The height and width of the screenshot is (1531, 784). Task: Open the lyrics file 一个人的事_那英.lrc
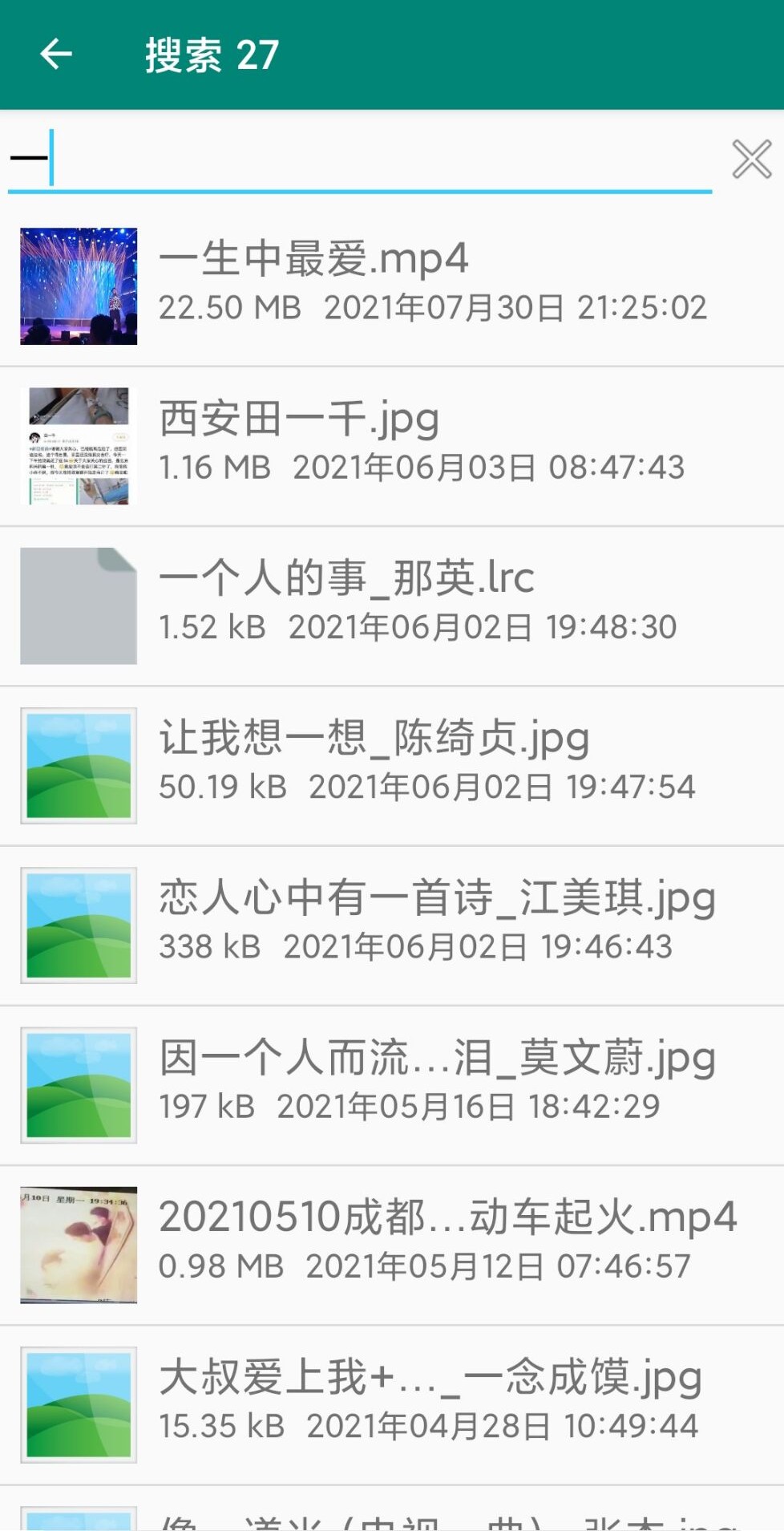point(392,606)
